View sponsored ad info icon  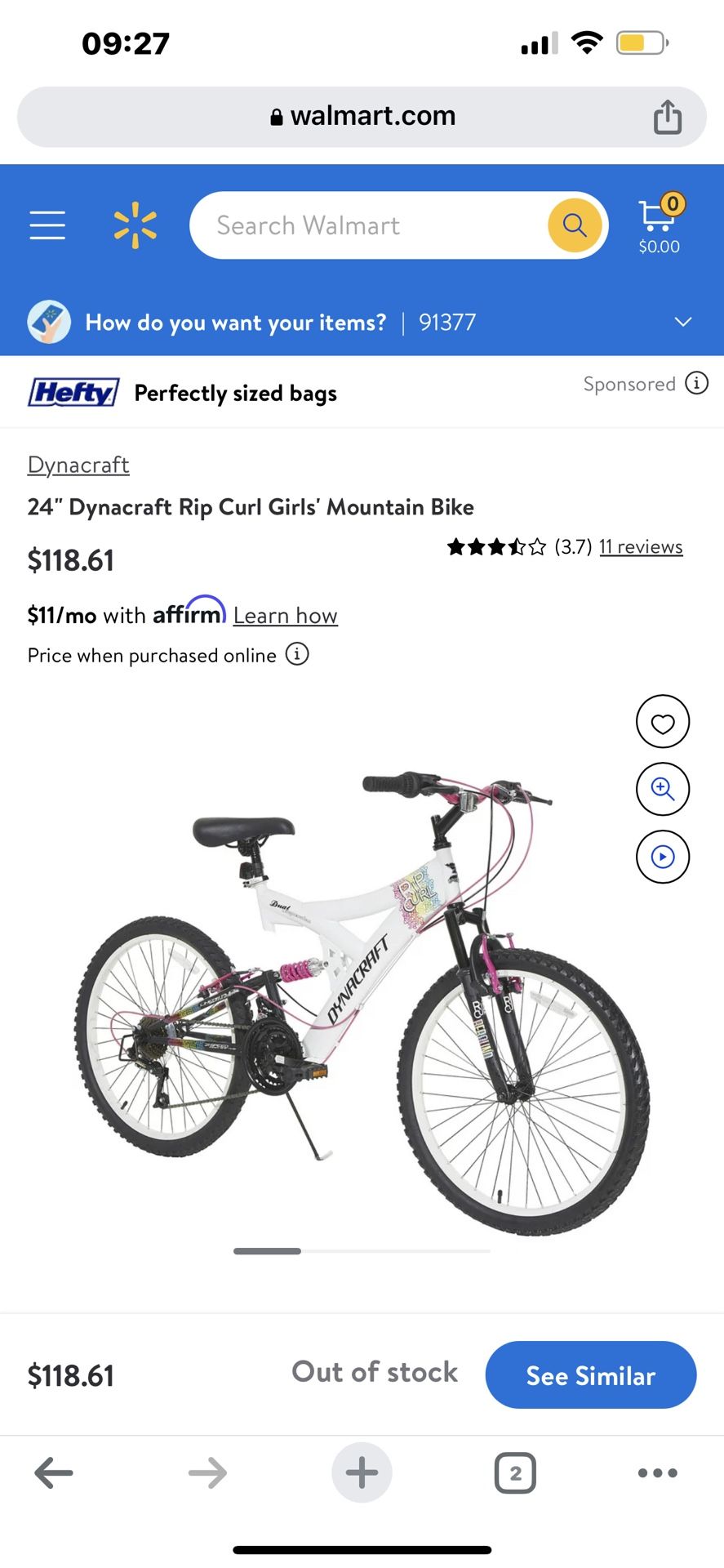pos(696,383)
